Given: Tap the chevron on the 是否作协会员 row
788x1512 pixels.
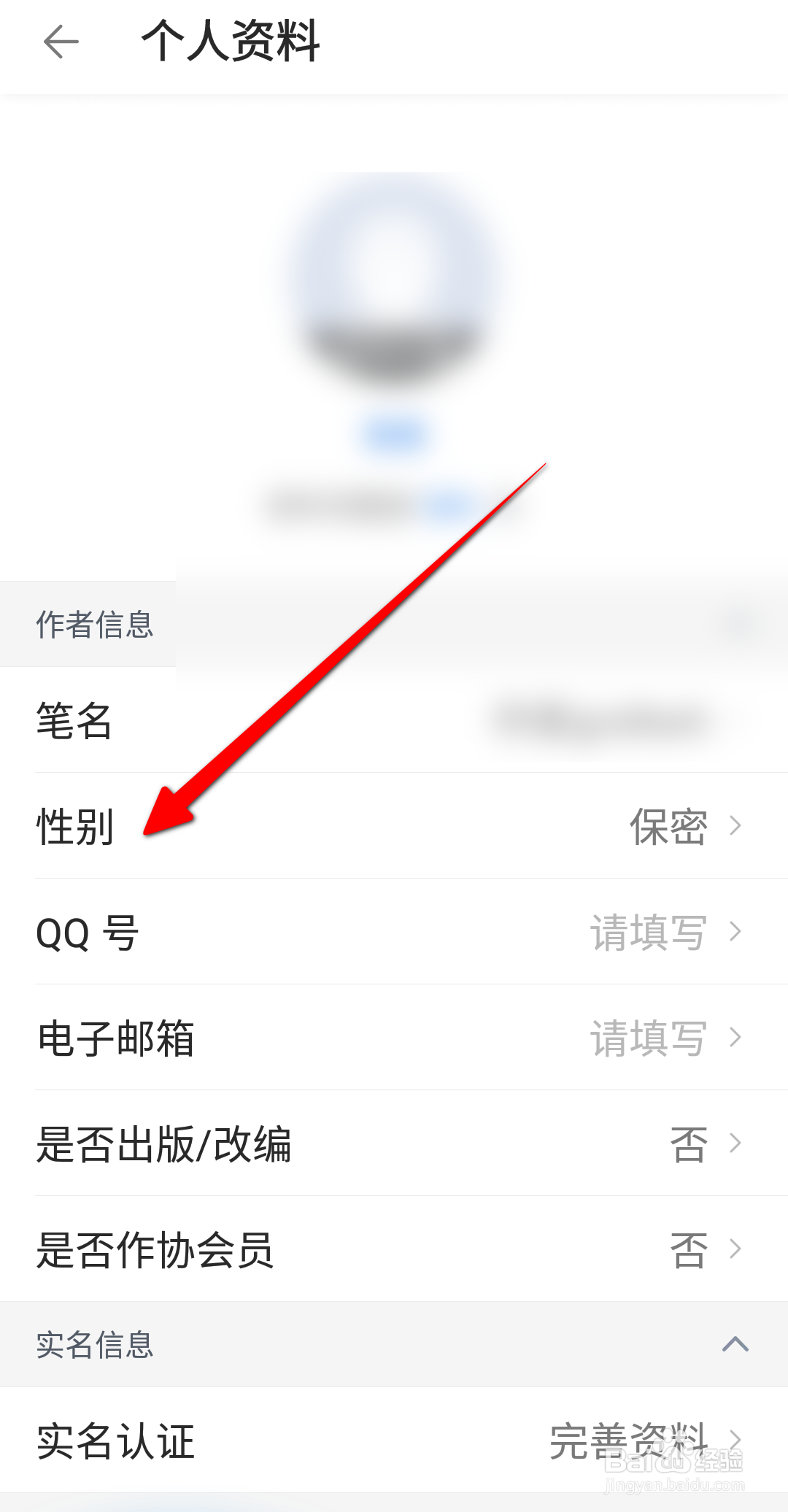Looking at the screenshot, I should [x=734, y=1251].
